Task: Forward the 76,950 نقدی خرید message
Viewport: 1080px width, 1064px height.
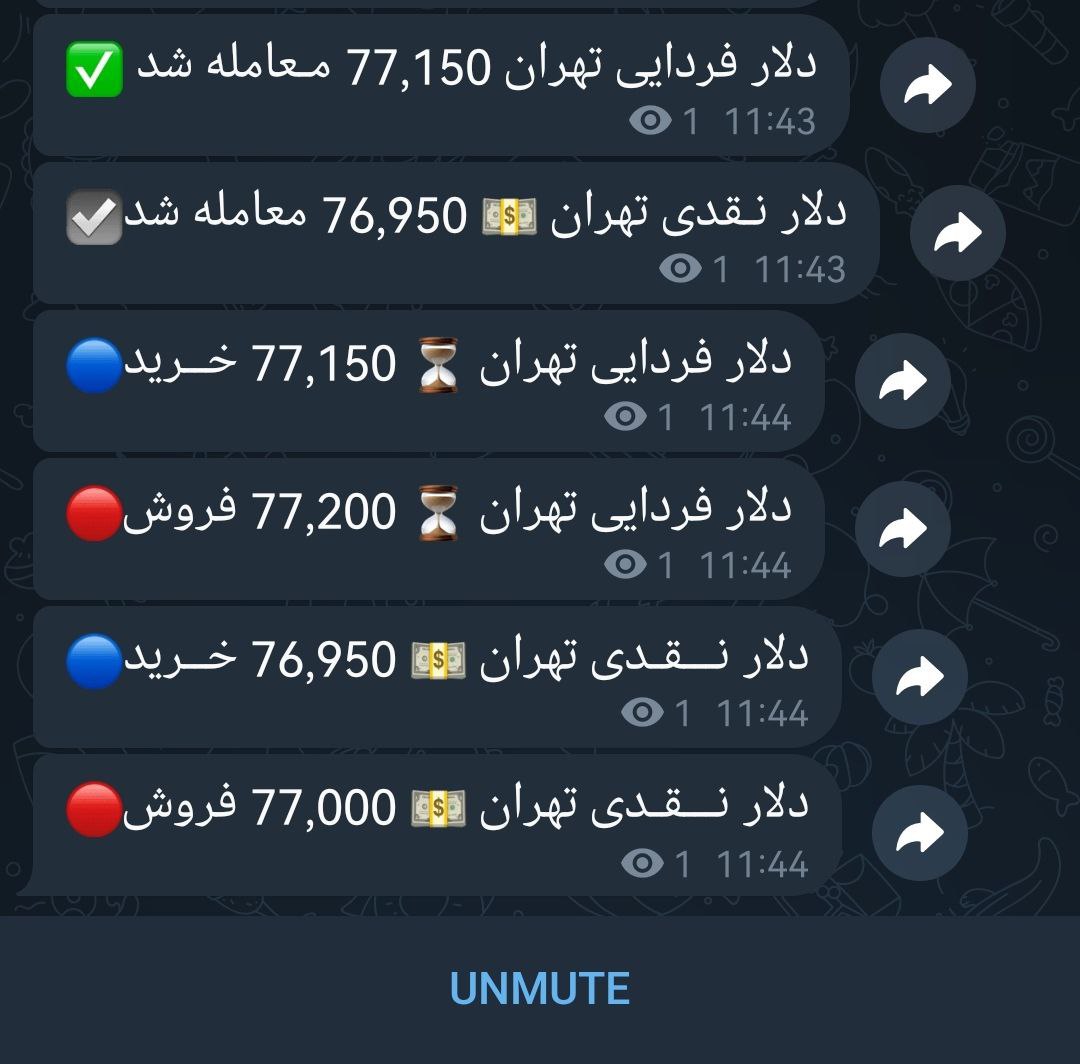Action: [919, 678]
